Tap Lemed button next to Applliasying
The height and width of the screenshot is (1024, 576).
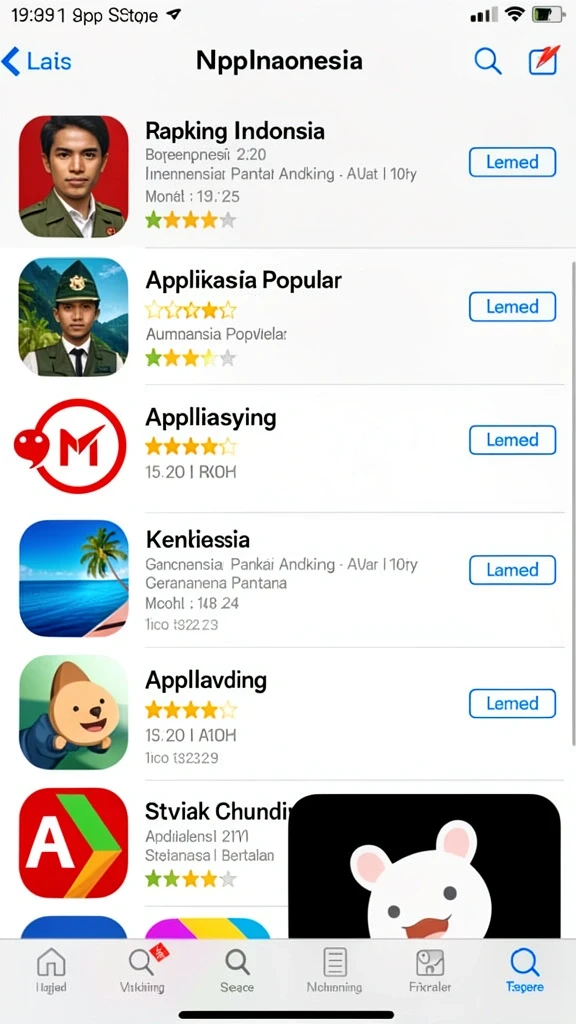point(512,440)
